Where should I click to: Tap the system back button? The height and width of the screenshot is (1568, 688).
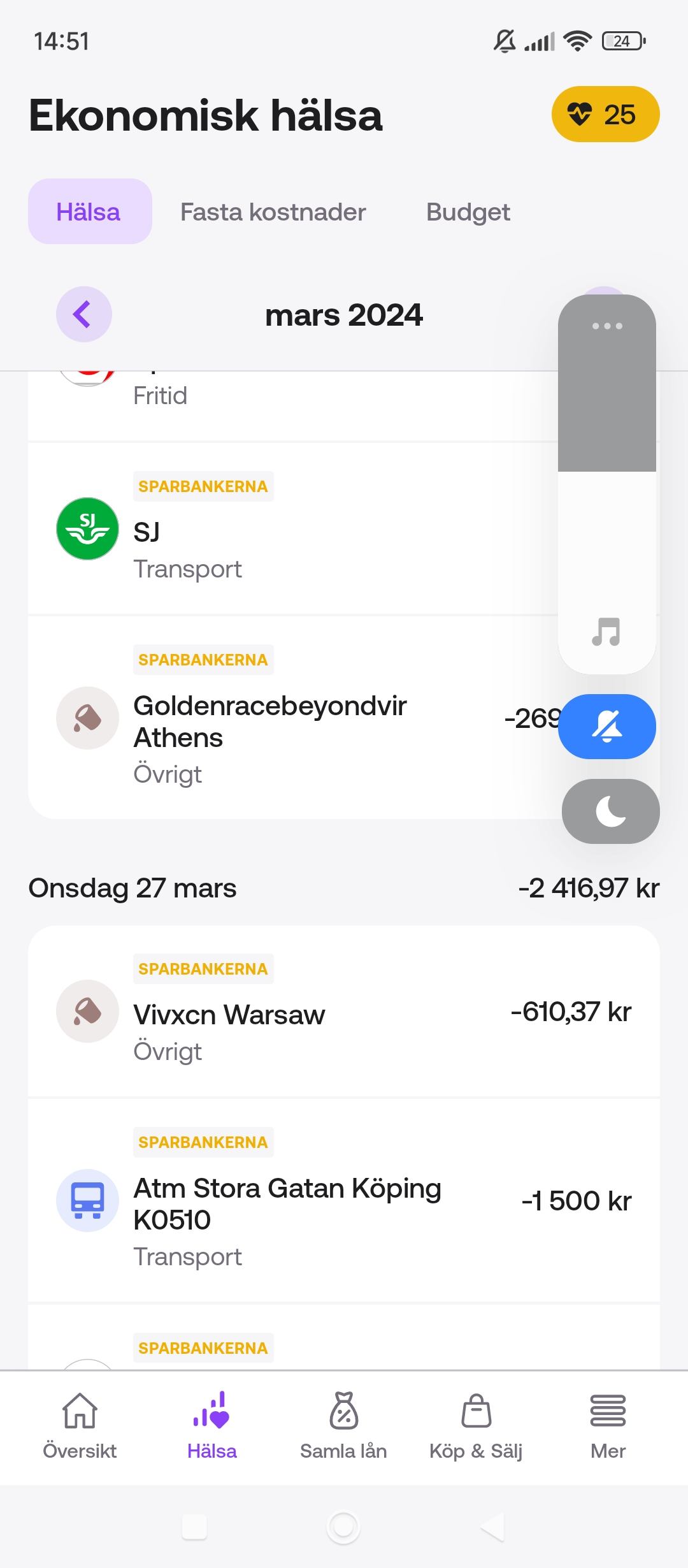(x=492, y=1527)
